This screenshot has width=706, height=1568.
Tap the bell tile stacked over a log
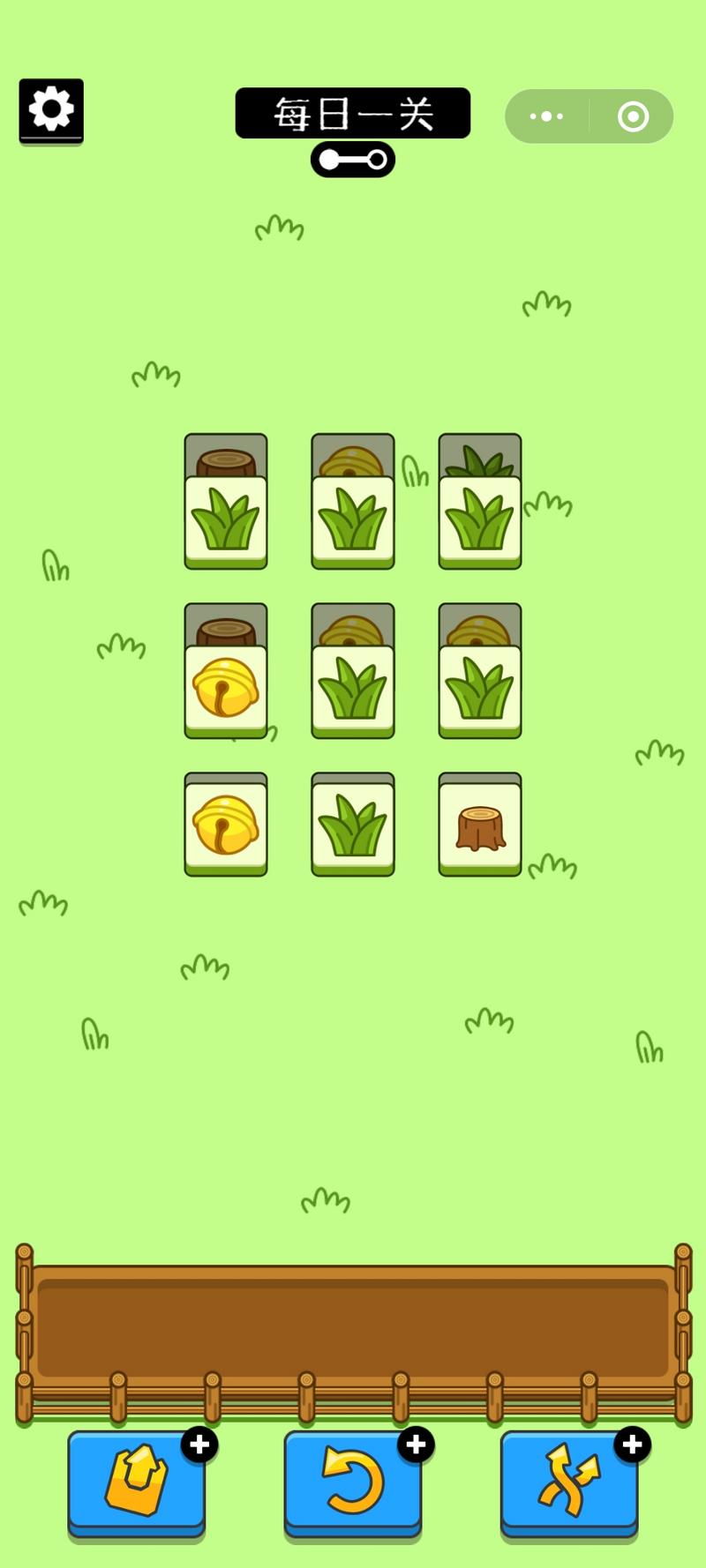pos(226,691)
